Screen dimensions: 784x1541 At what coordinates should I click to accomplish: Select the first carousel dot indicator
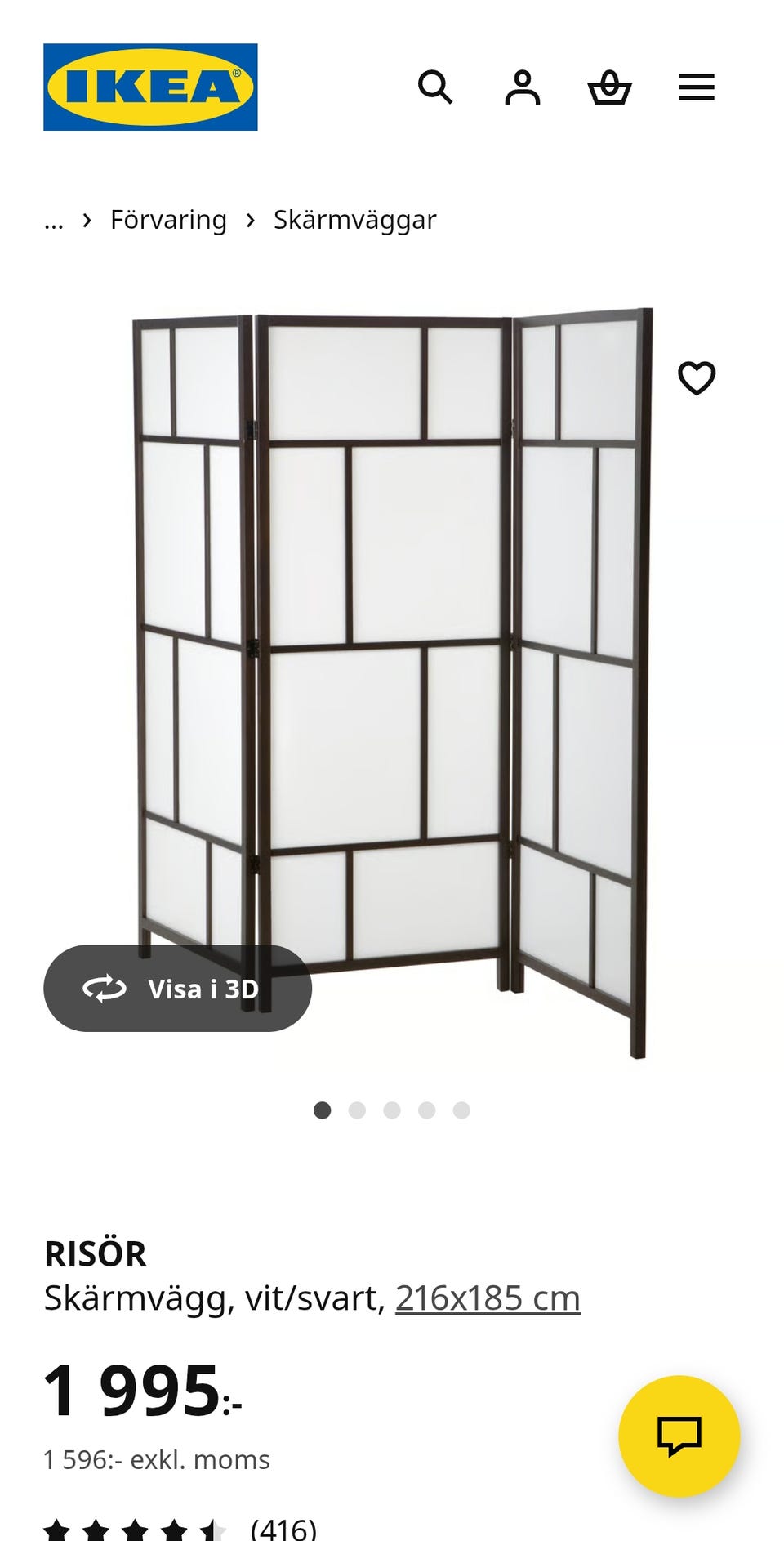(x=323, y=1110)
